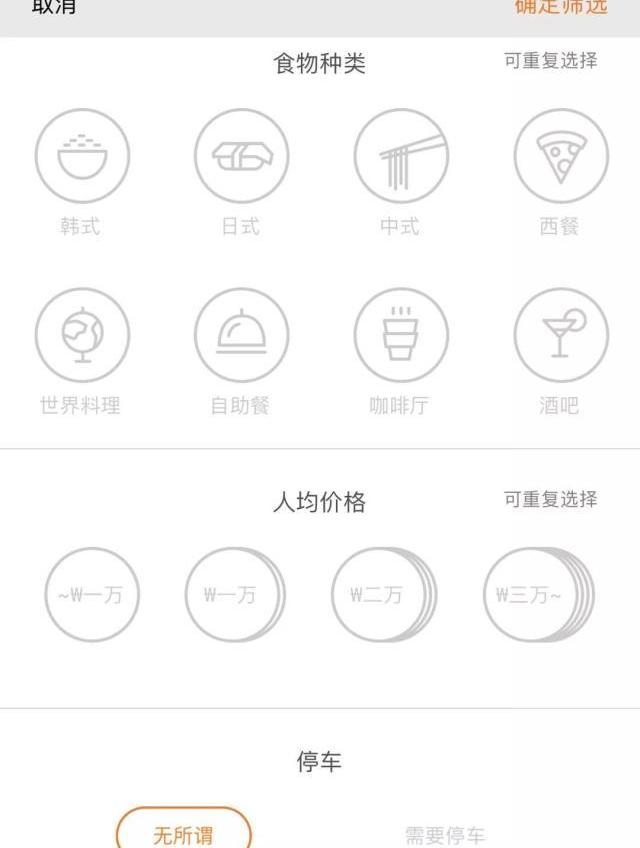The height and width of the screenshot is (848, 640).
Task: Pick the 中式 noodle category
Action: (x=401, y=157)
